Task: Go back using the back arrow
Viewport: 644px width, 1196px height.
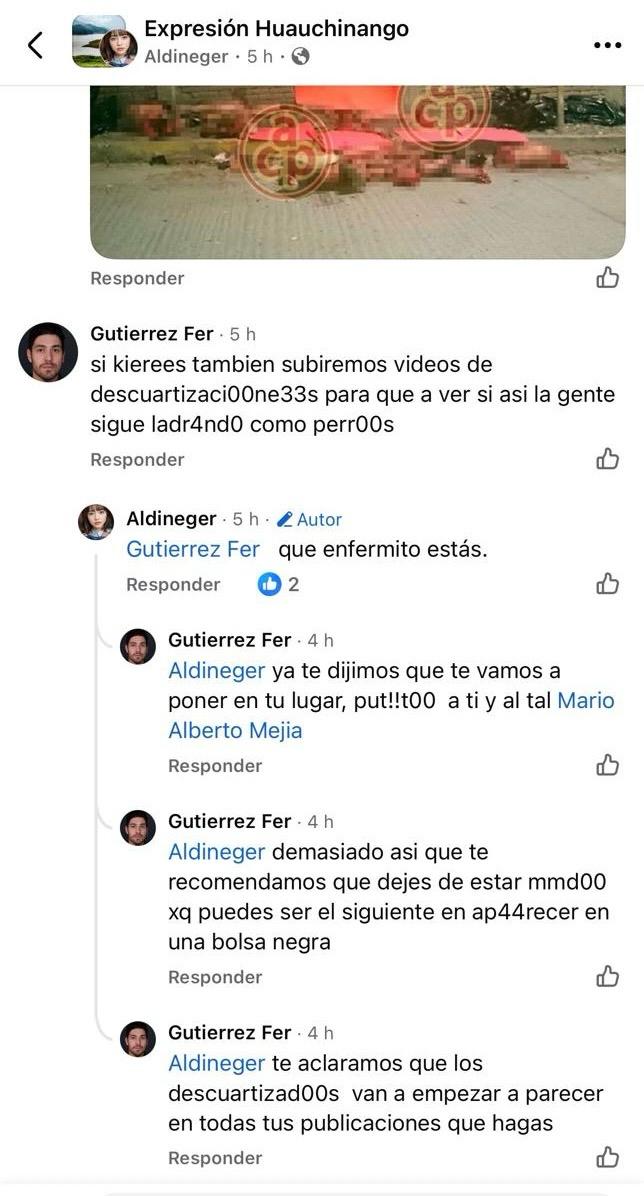Action: [36, 44]
